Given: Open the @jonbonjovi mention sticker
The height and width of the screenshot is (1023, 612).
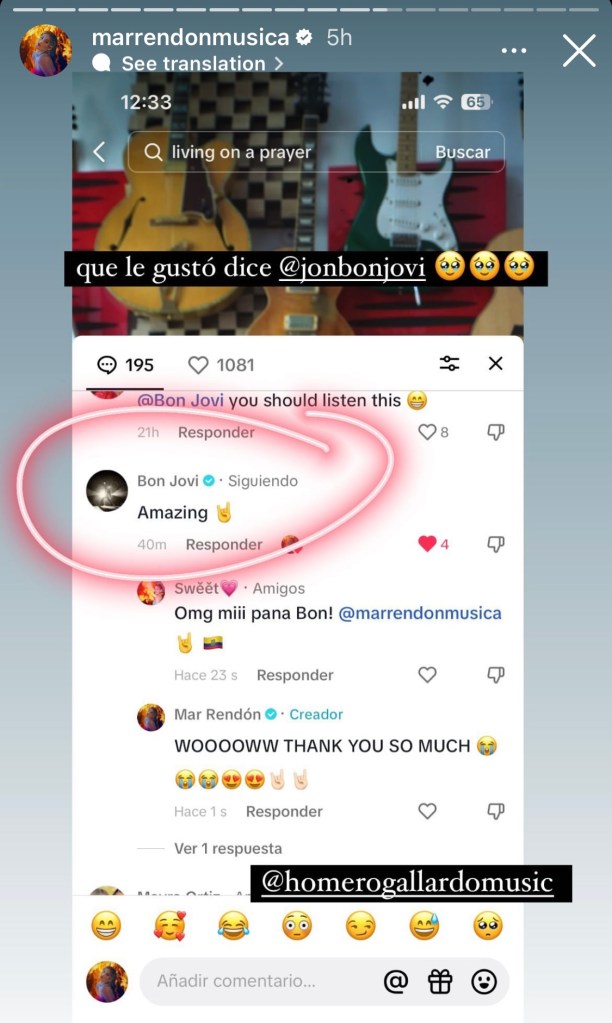Looking at the screenshot, I should tap(352, 270).
